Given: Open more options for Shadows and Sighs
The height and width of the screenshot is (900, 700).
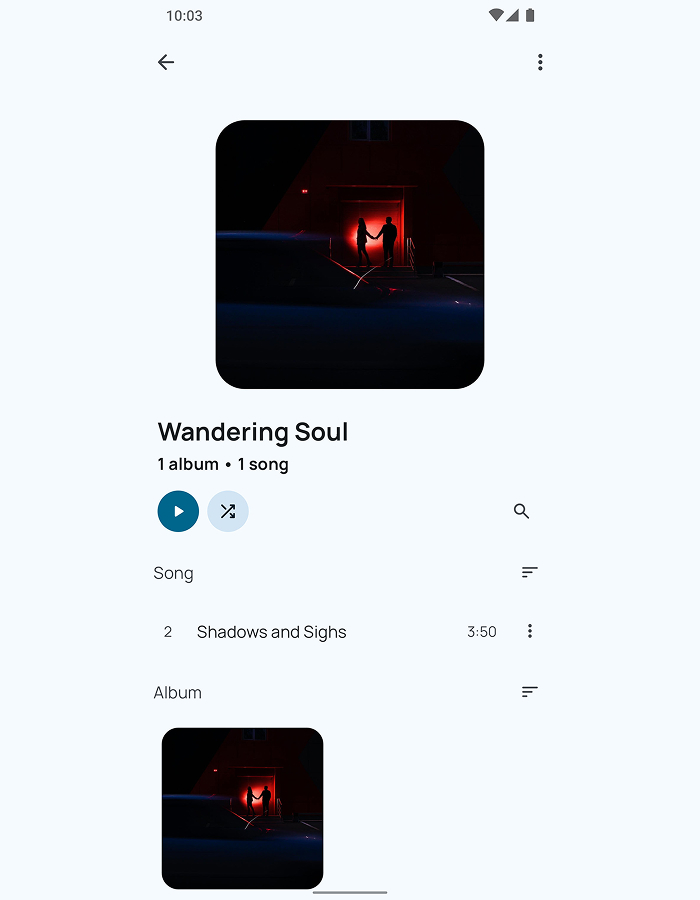Looking at the screenshot, I should [530, 631].
